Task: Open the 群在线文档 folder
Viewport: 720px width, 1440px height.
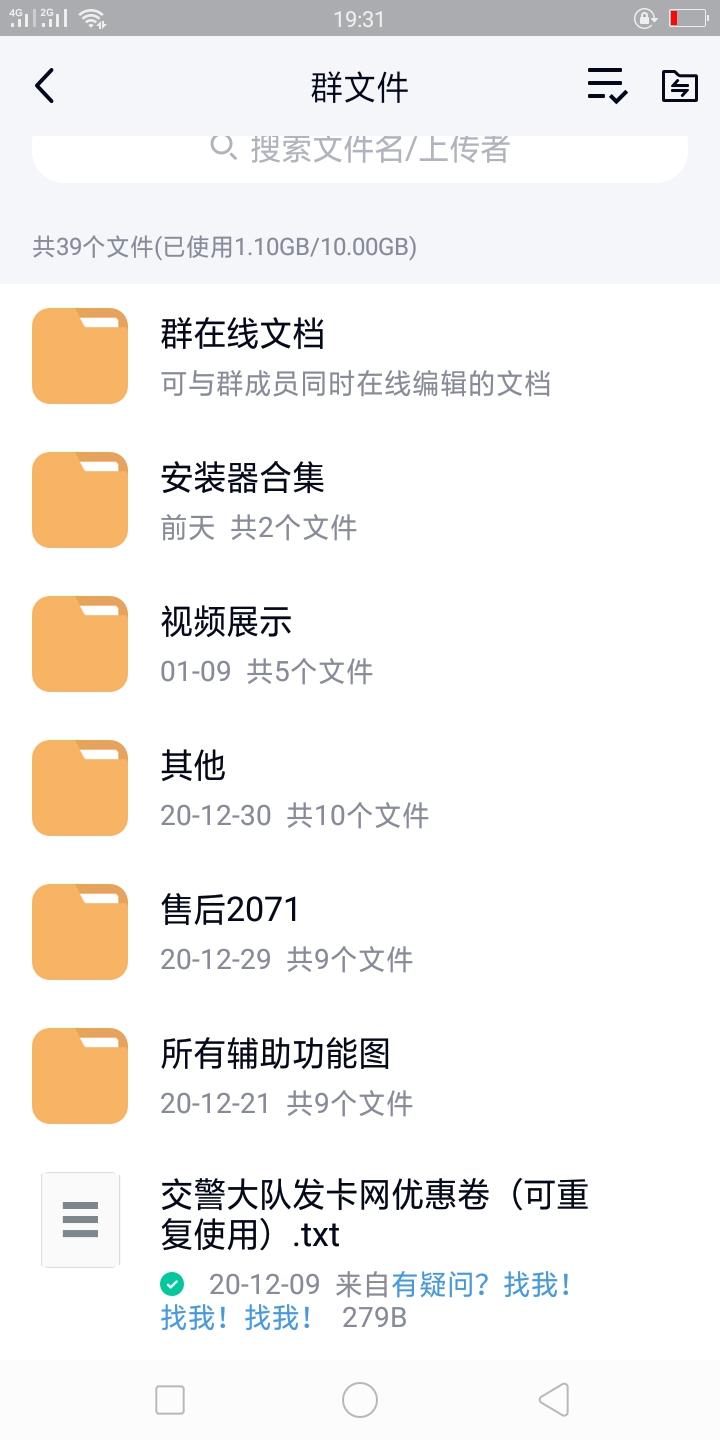Action: pyautogui.click(x=360, y=356)
